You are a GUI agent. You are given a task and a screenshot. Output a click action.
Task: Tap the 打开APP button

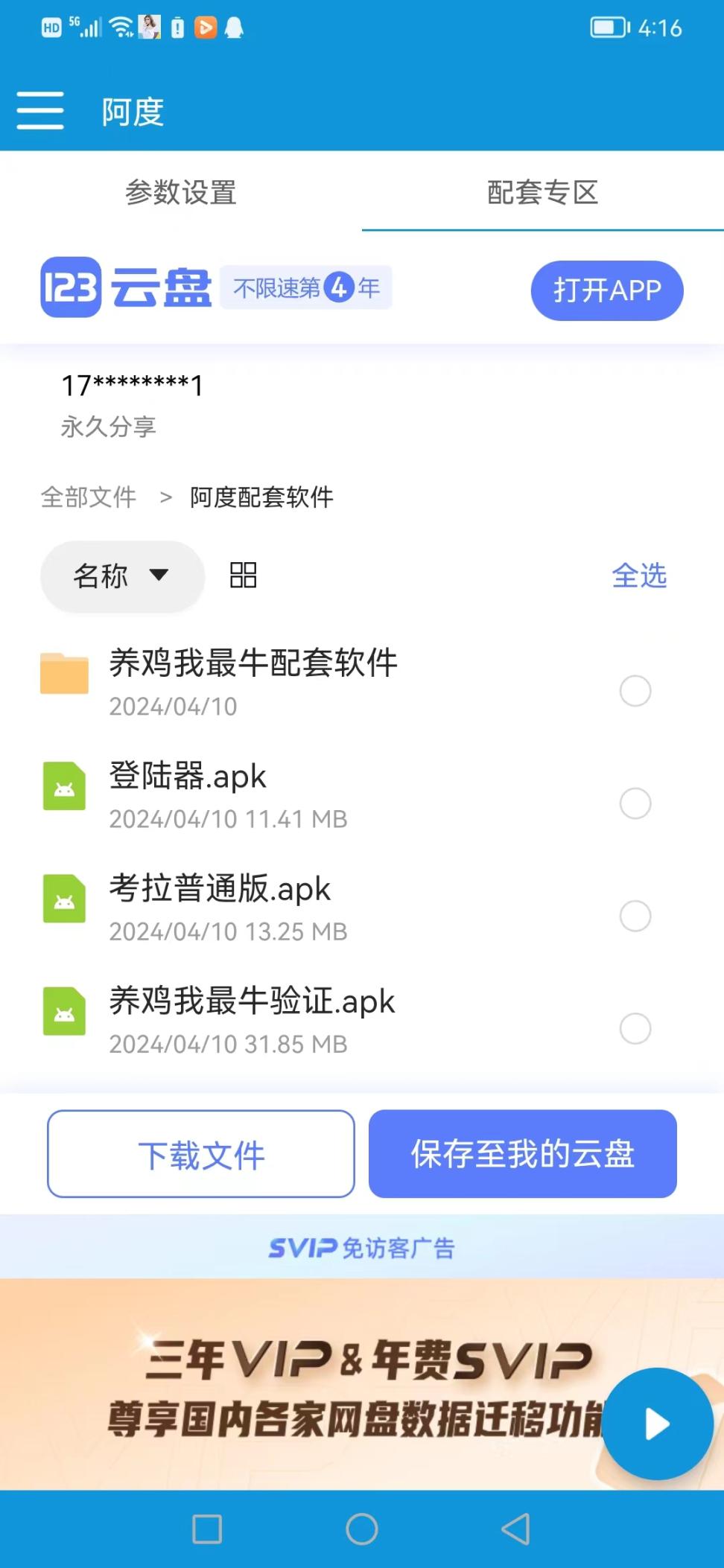point(606,290)
